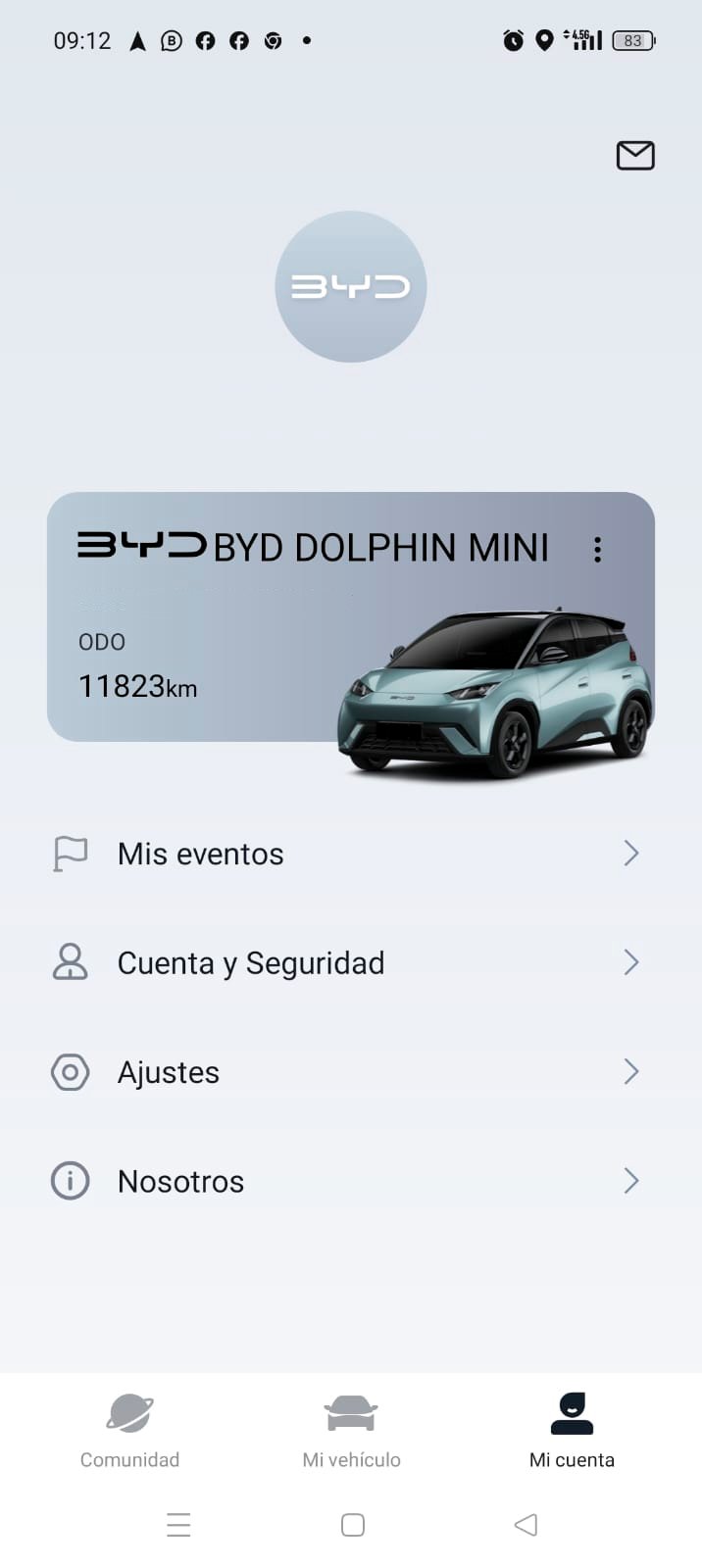702x1568 pixels.
Task: Switch to the Mi vehículo tab
Action: click(x=351, y=1431)
